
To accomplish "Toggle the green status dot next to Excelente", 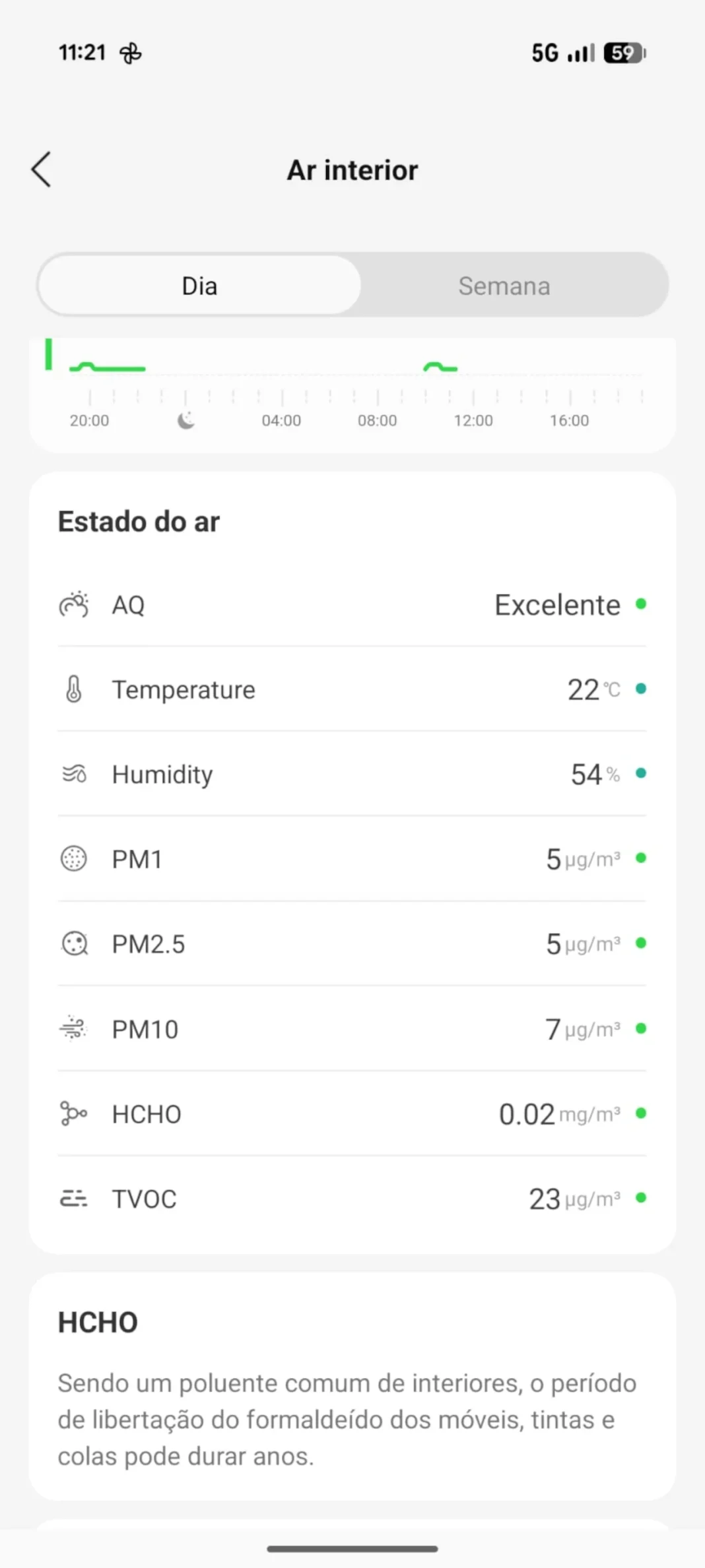I will pyautogui.click(x=641, y=604).
